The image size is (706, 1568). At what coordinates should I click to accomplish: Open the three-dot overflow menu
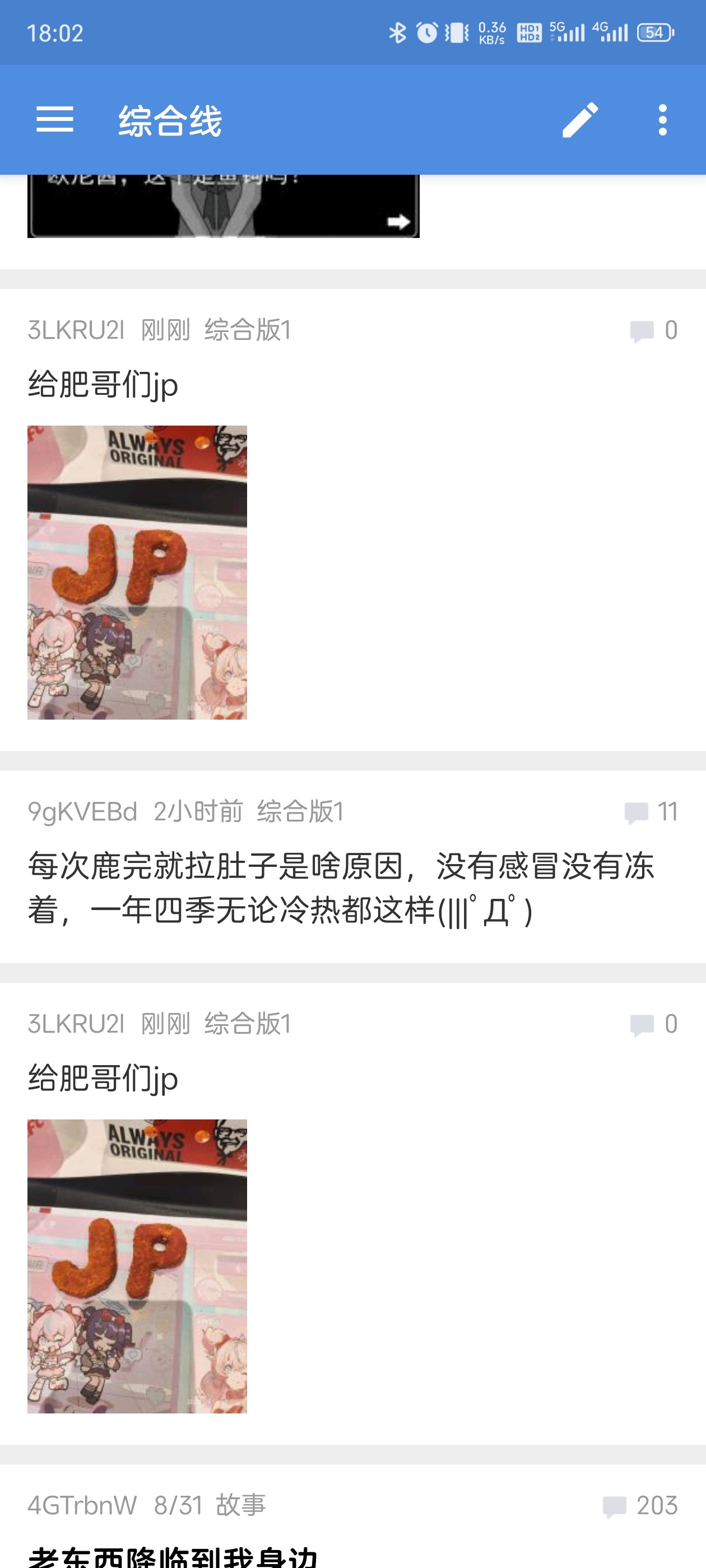[663, 120]
